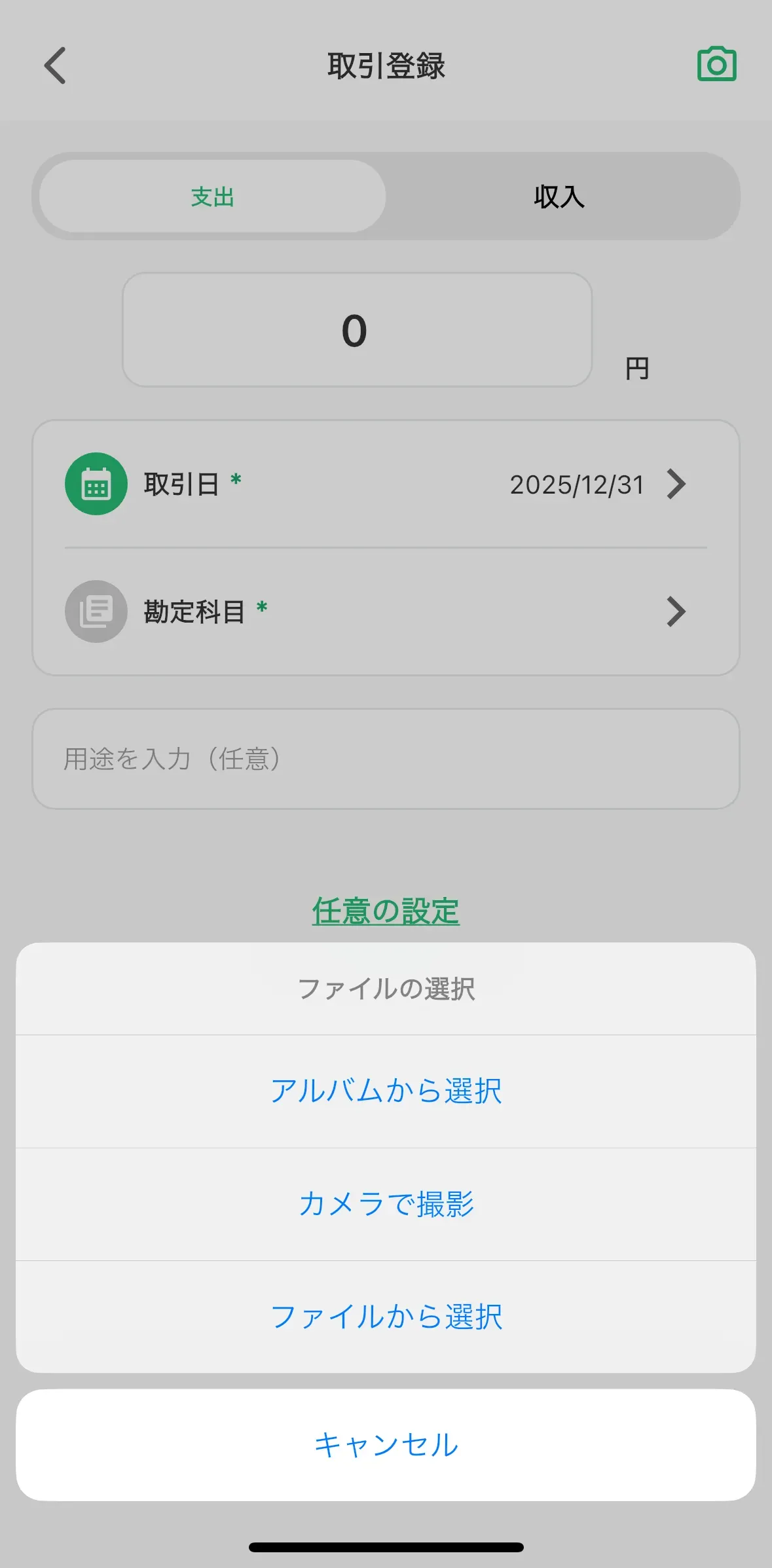772x1568 pixels.
Task: Choose アルバムから選択 from the file sheet
Action: click(386, 1091)
